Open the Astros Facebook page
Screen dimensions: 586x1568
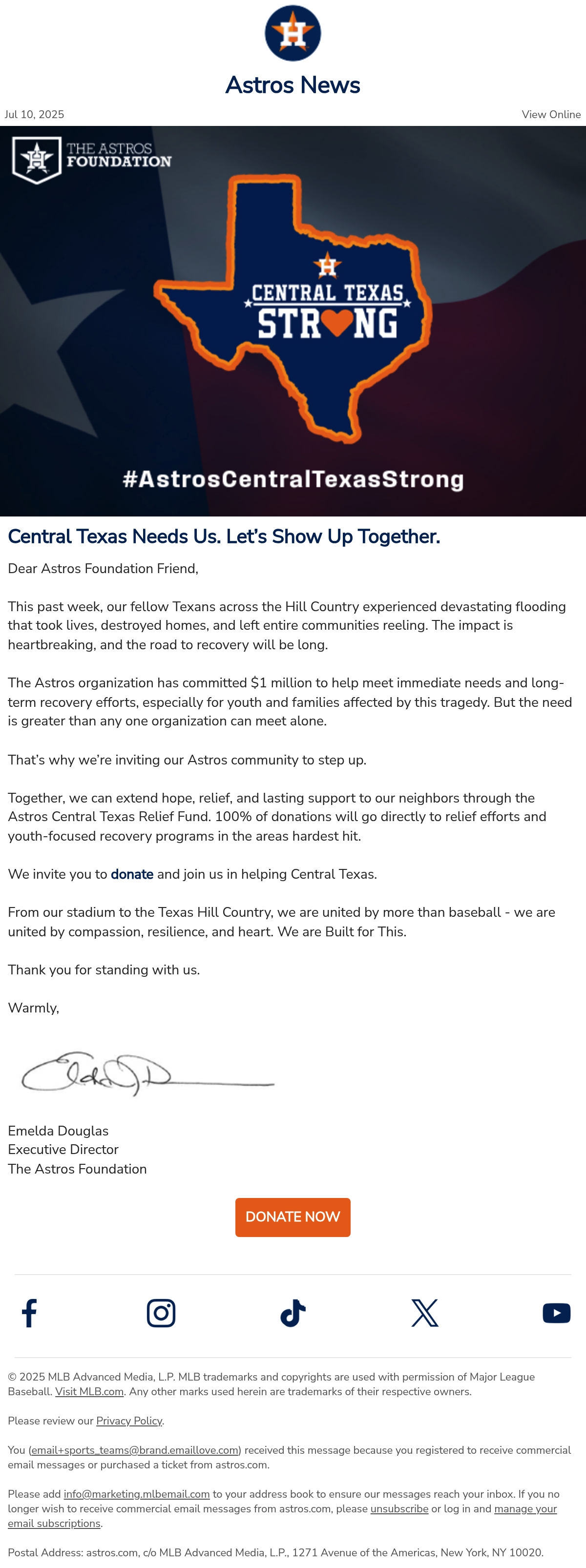click(x=29, y=1313)
